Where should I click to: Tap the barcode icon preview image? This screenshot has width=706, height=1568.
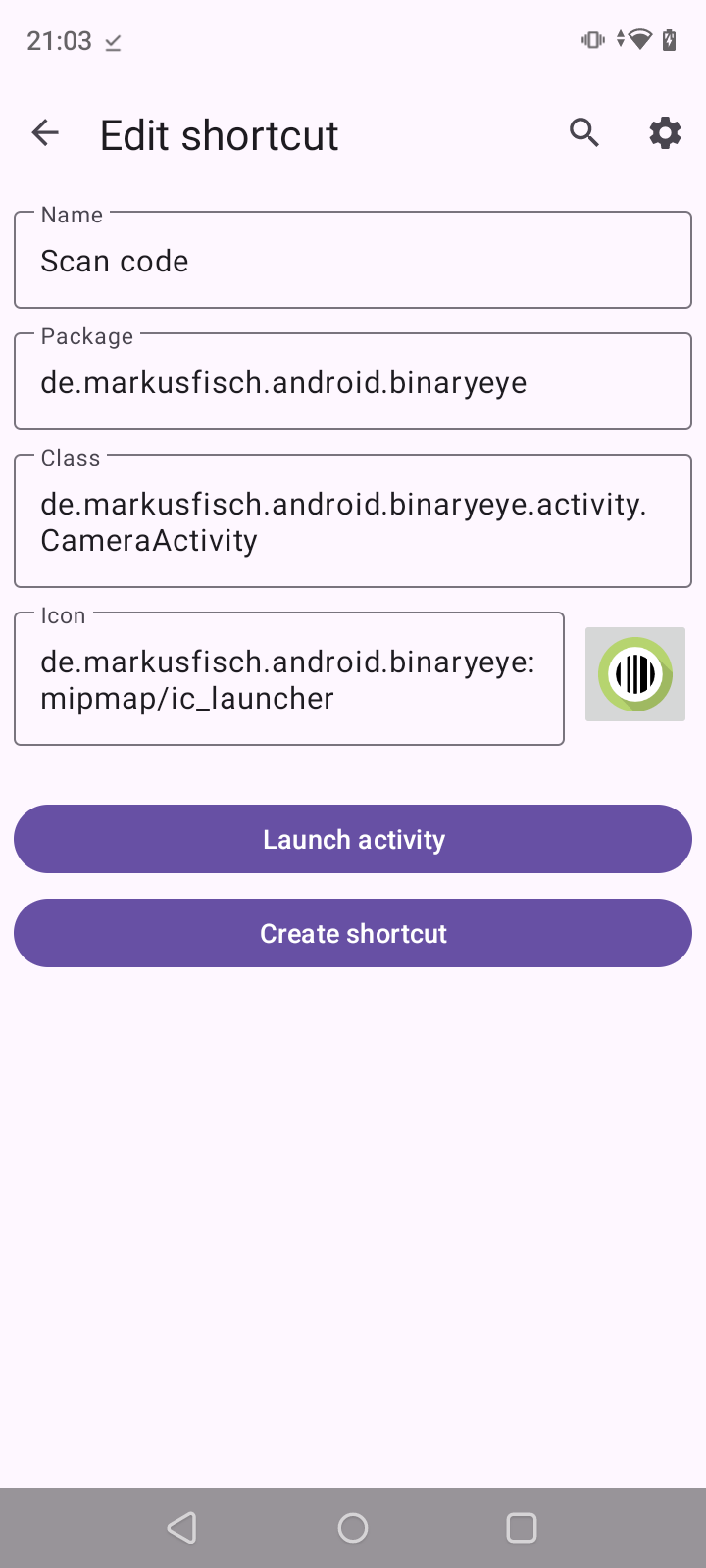coord(635,674)
